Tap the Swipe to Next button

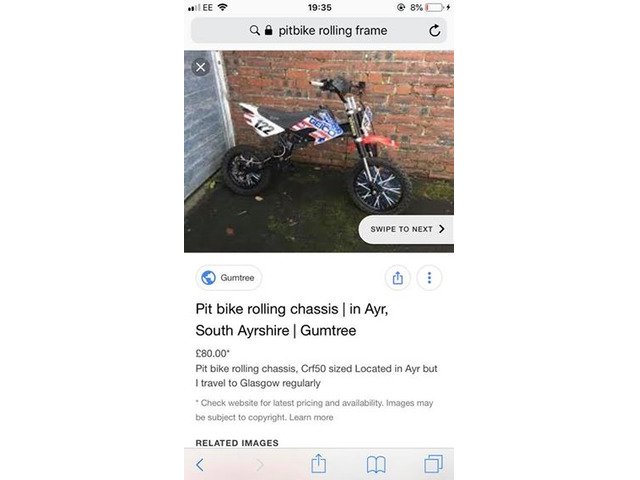[x=408, y=229]
